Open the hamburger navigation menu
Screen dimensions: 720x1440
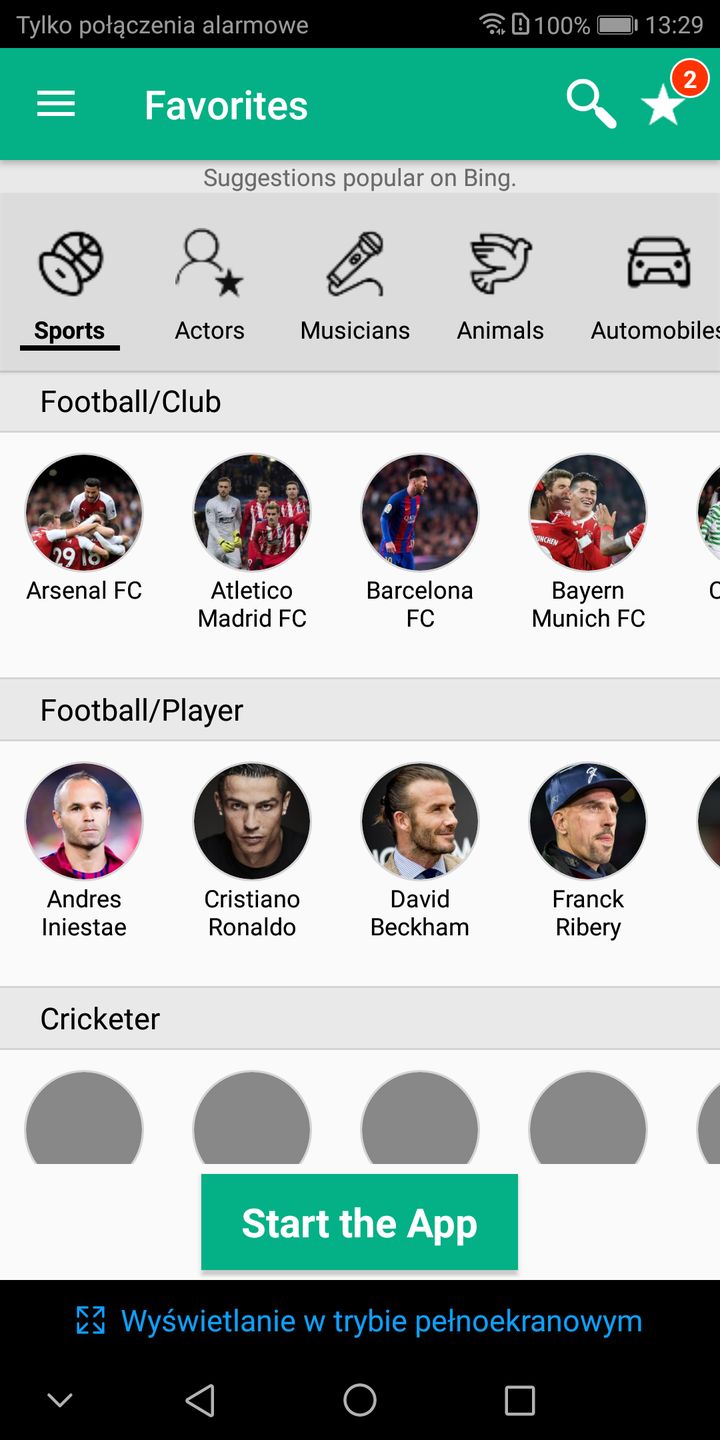pos(56,104)
